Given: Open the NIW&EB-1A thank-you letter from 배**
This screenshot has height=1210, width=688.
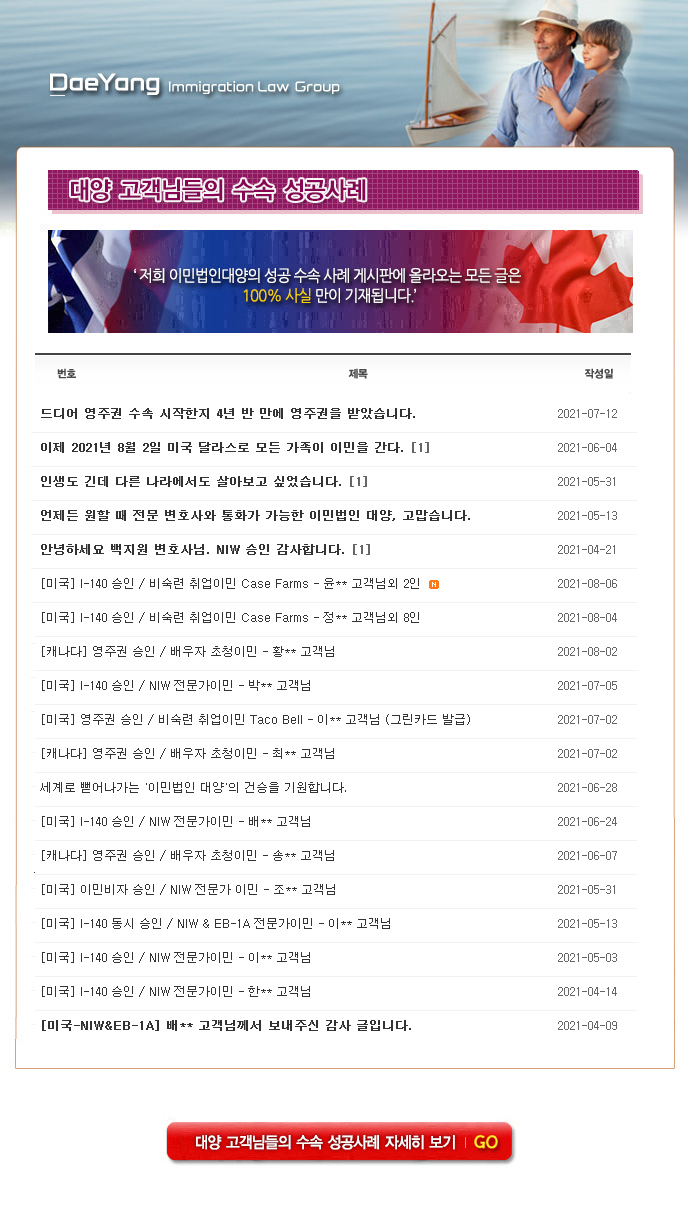Looking at the screenshot, I should point(226,1026).
